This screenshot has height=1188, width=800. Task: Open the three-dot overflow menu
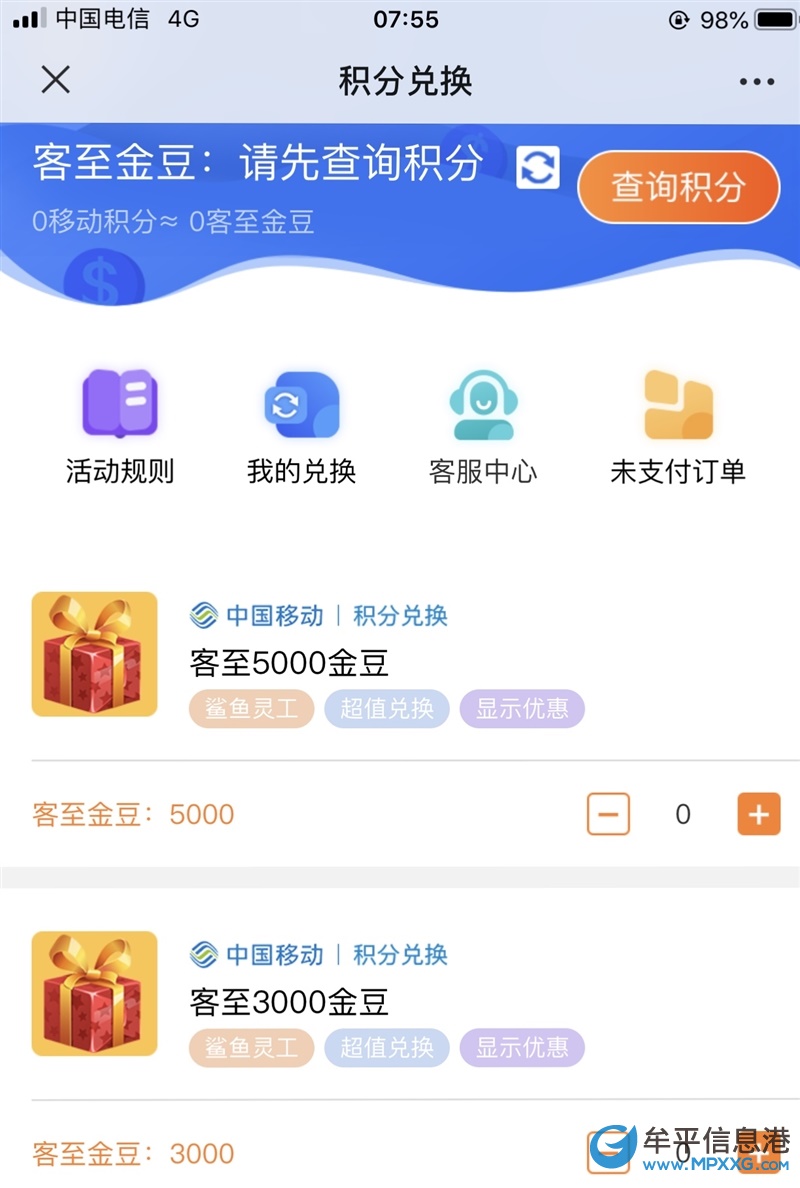757,81
